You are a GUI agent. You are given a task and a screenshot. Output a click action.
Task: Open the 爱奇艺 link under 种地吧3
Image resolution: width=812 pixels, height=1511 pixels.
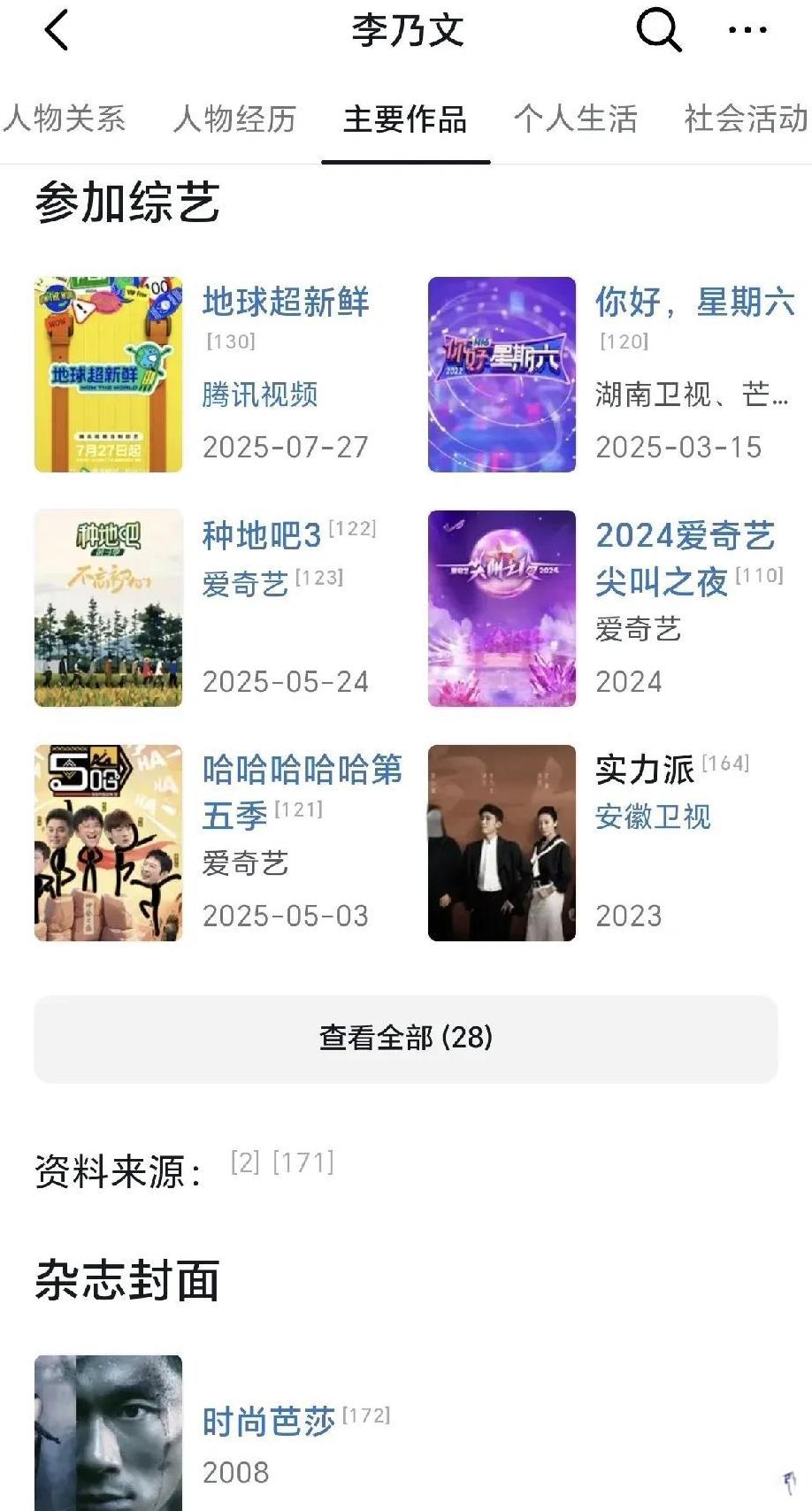coord(246,584)
